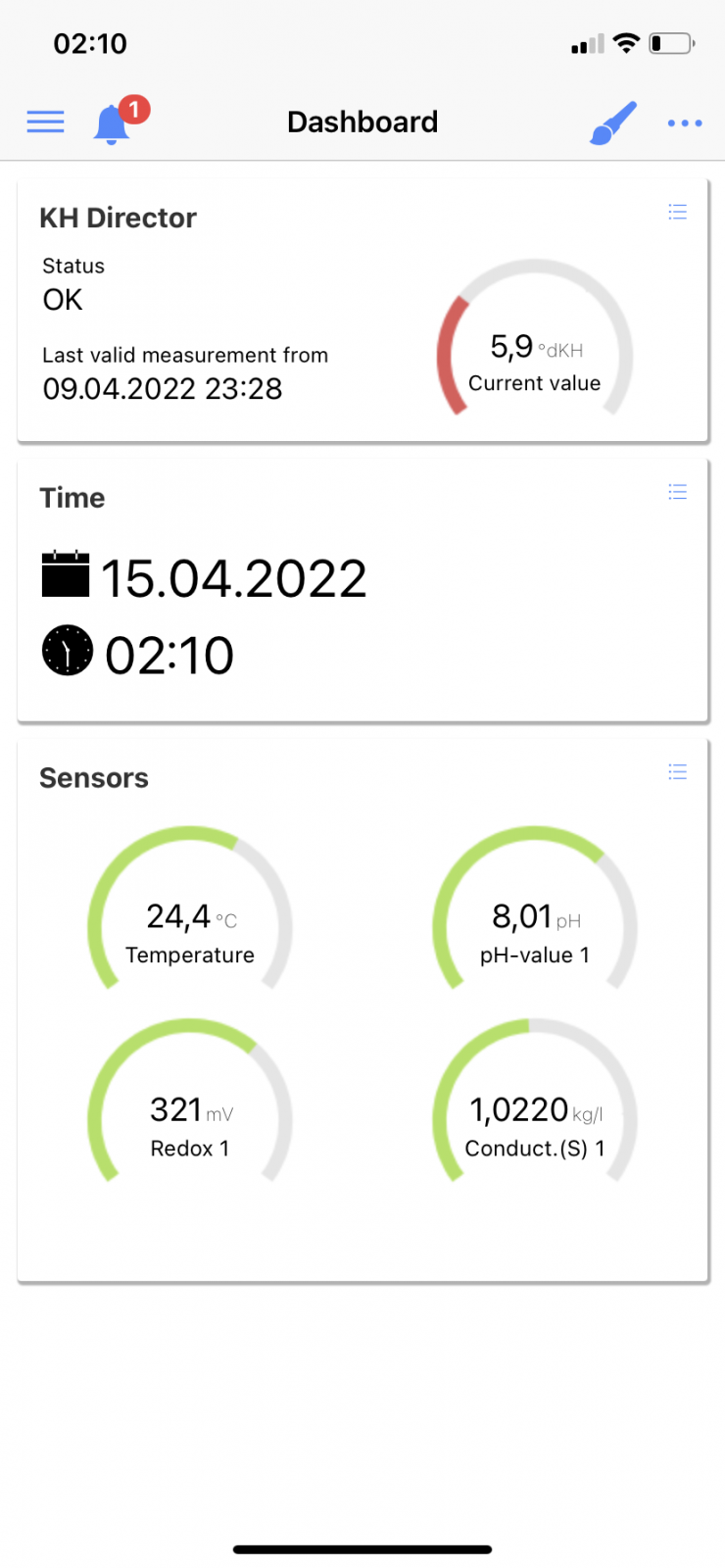Open Sensors card list options
This screenshot has height=1568, width=725.
pos(677,772)
